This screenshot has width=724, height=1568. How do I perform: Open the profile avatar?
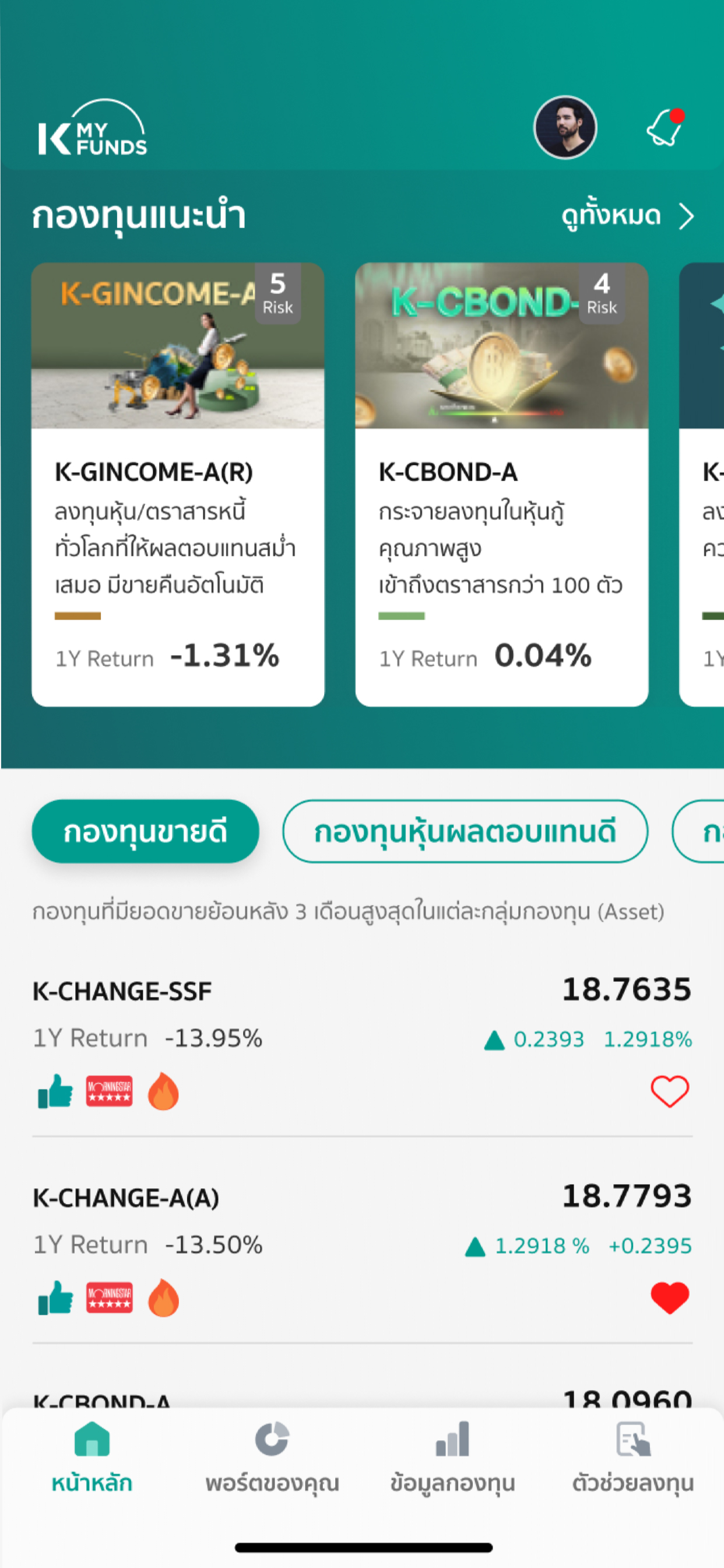click(x=565, y=127)
